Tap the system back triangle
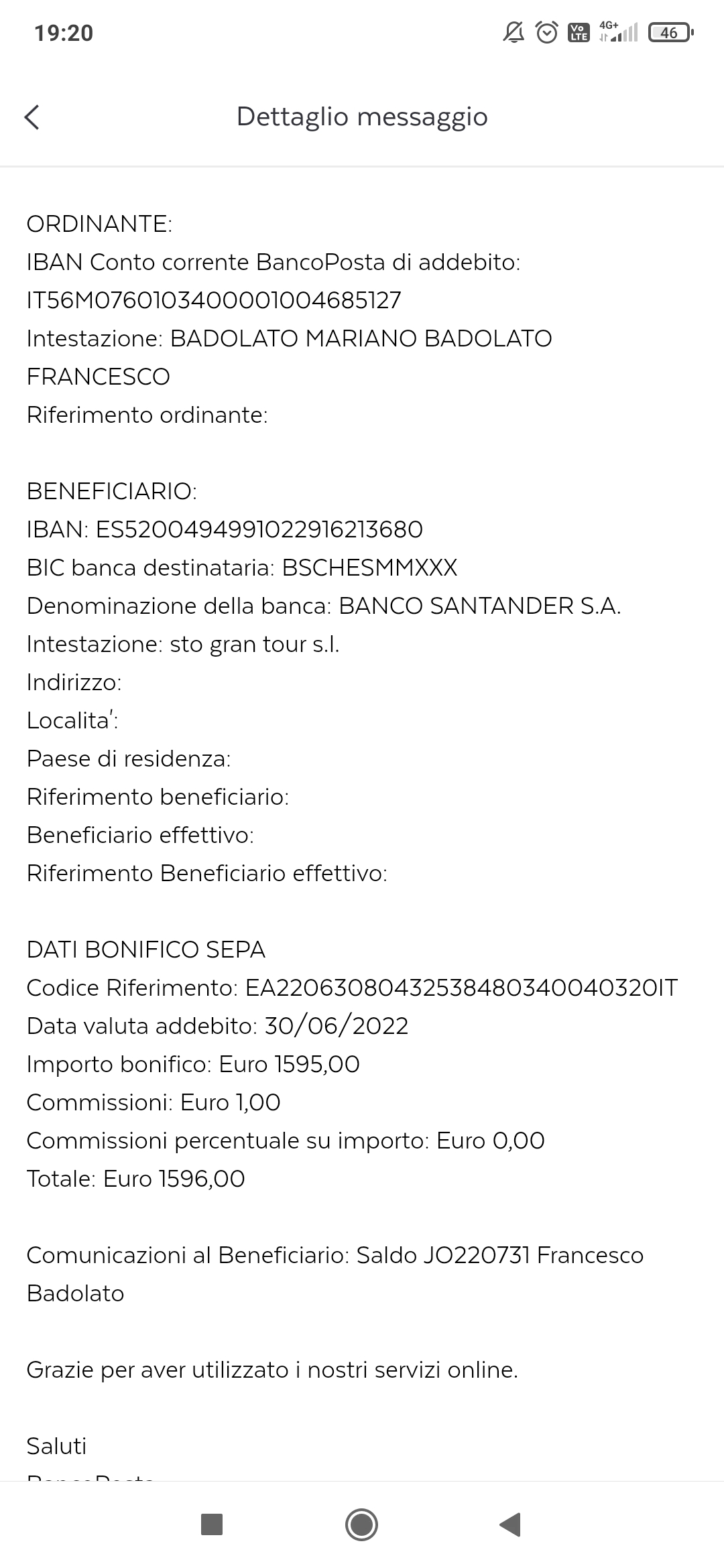Screen dimensions: 724x1568 (511, 1524)
